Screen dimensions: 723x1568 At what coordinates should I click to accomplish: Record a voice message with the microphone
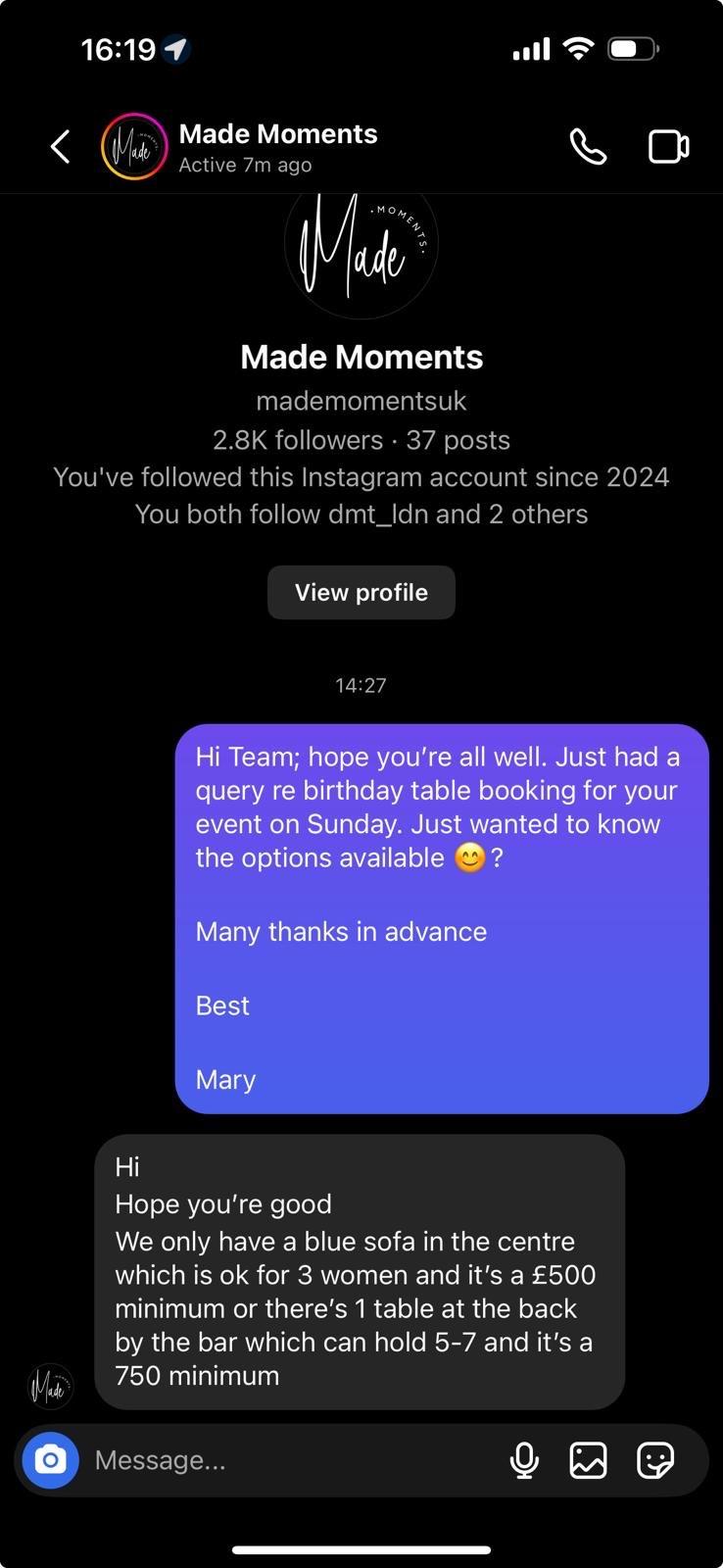coord(524,1460)
